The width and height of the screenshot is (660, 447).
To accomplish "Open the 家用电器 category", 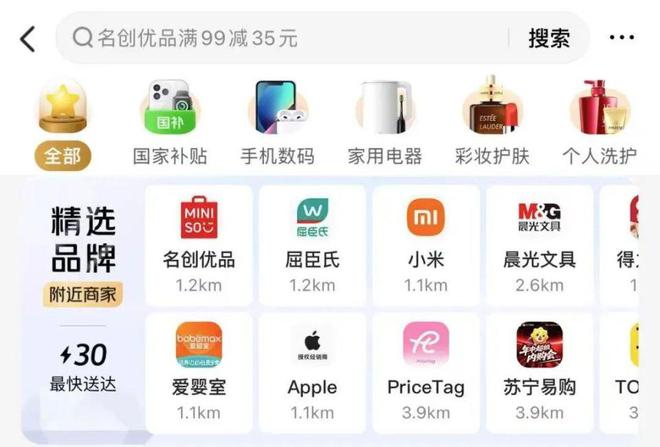I will click(385, 123).
